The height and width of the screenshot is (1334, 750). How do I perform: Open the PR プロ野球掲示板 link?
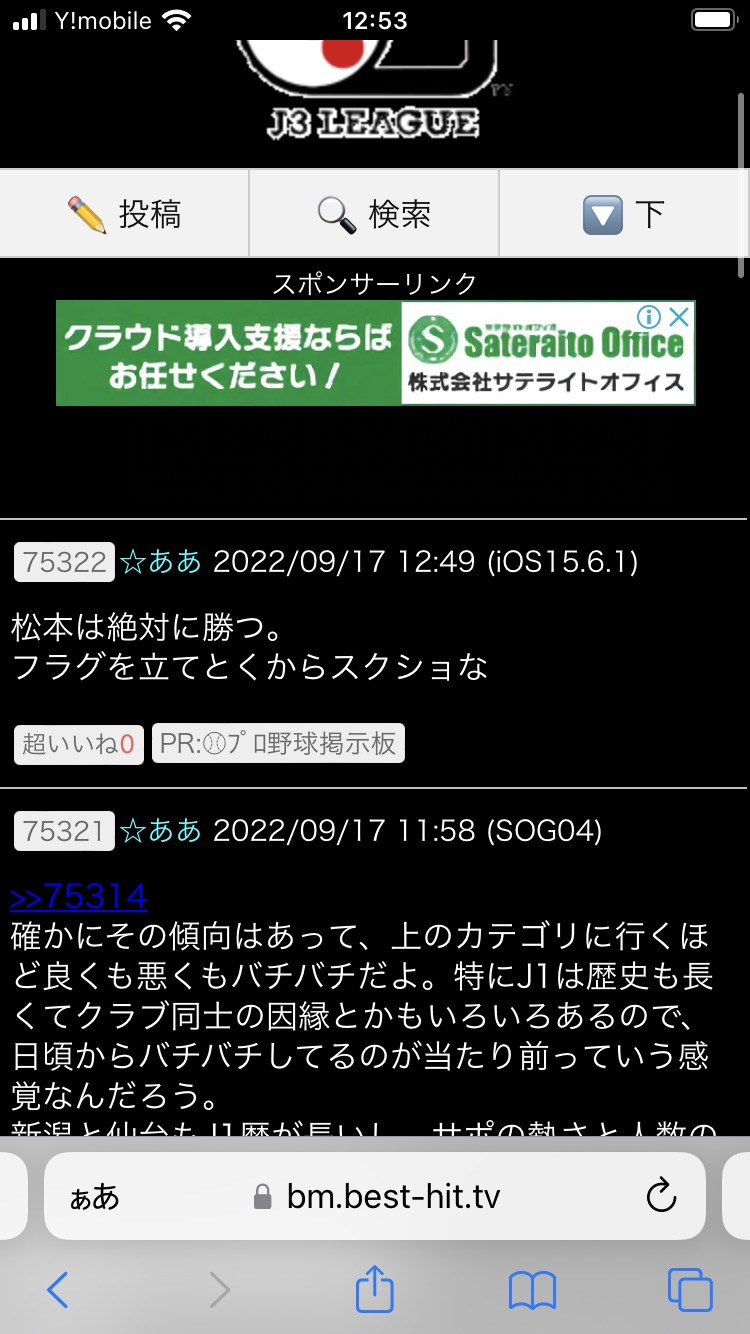tap(278, 744)
